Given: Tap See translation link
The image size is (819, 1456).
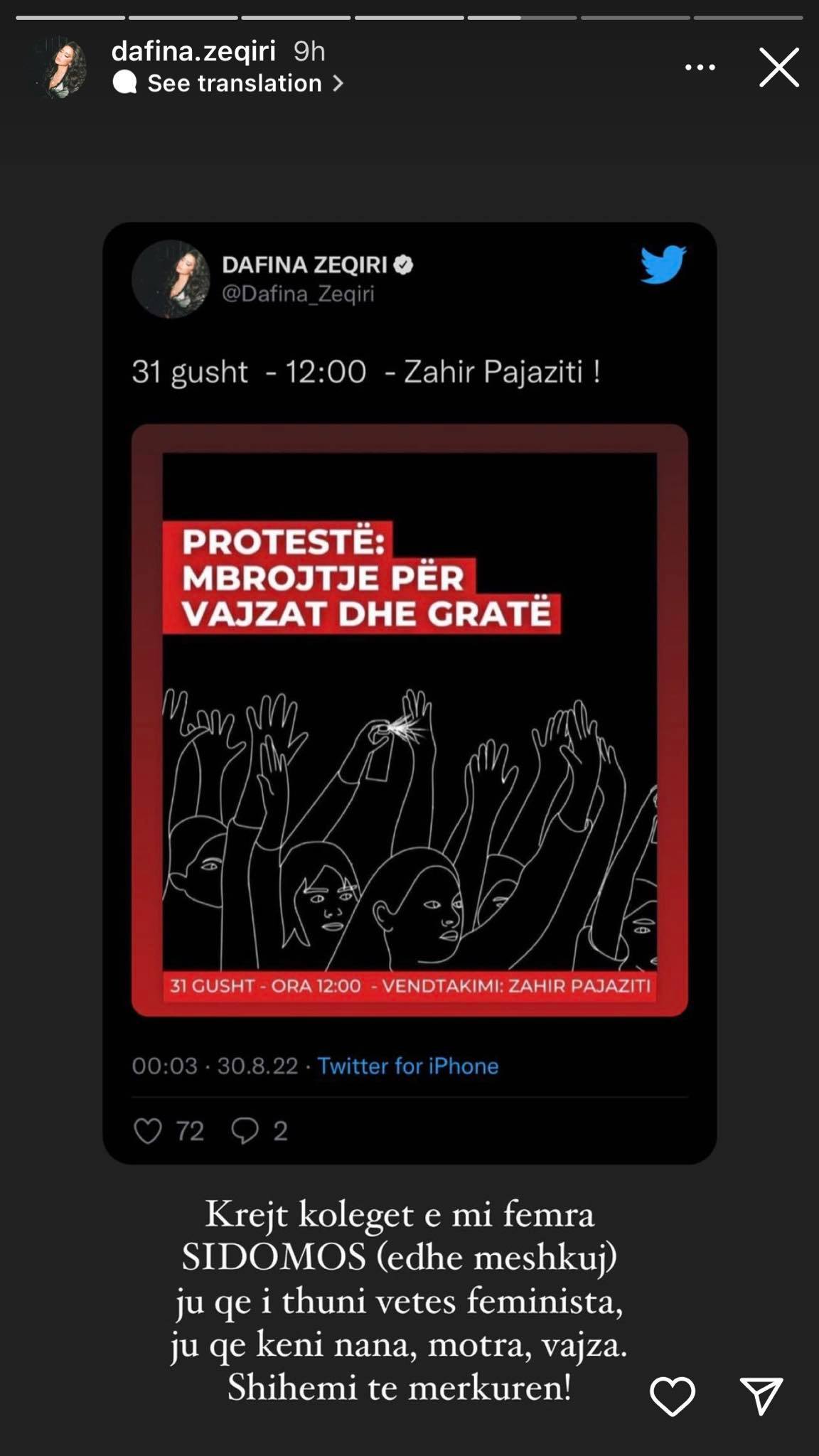Looking at the screenshot, I should point(235,84).
